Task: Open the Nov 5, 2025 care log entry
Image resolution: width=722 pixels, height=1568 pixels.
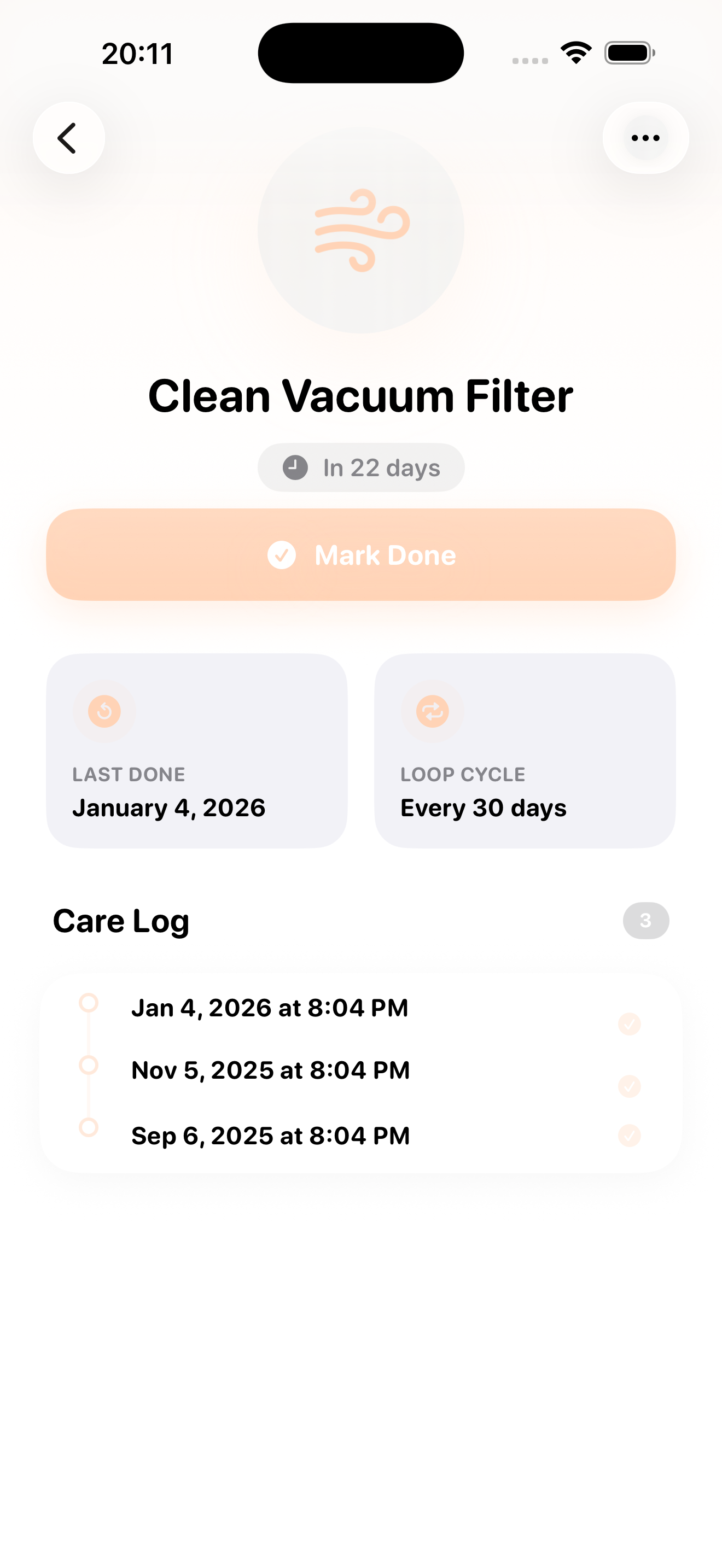Action: pos(270,1069)
